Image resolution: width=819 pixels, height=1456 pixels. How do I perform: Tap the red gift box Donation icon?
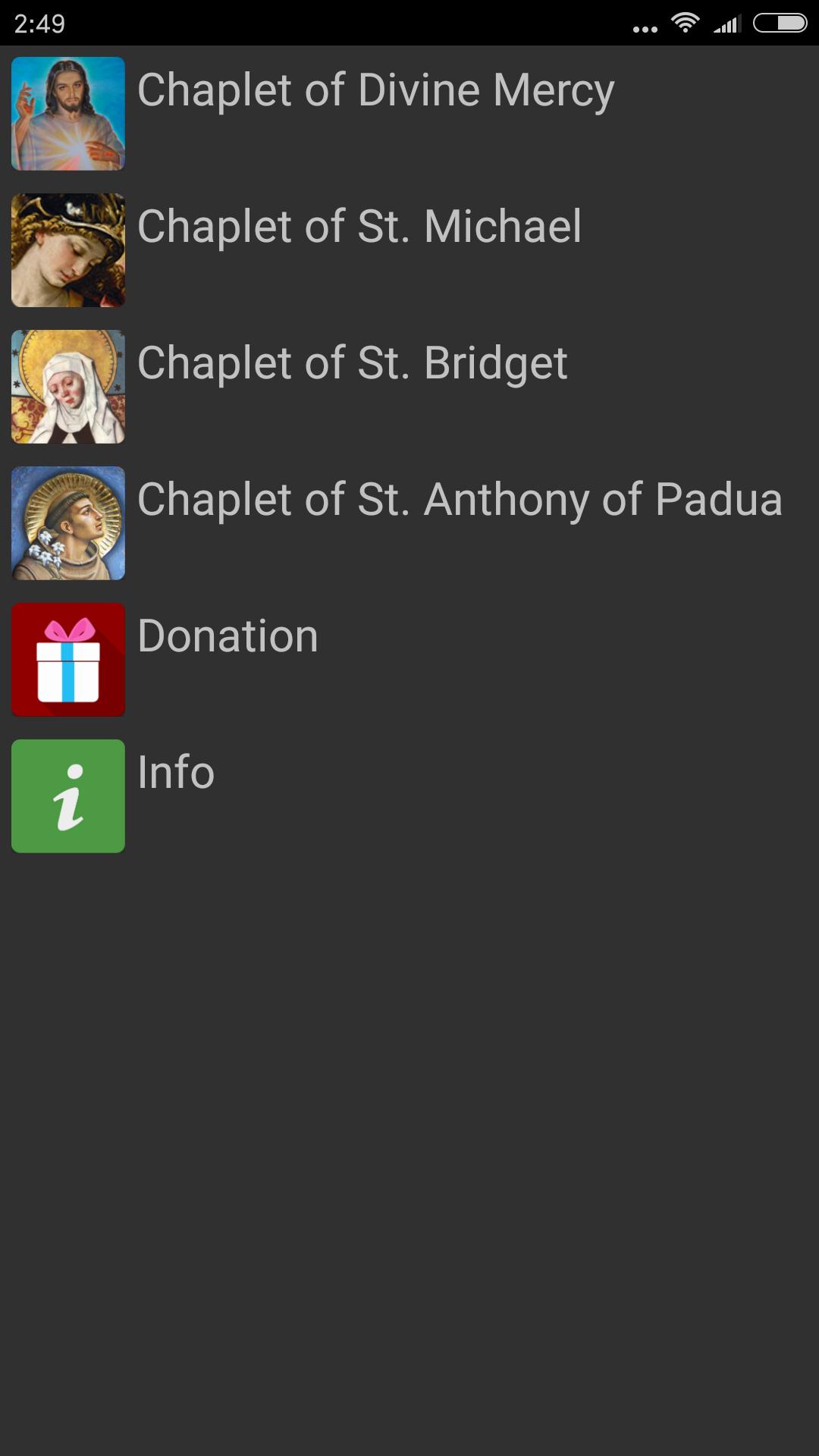pos(68,658)
